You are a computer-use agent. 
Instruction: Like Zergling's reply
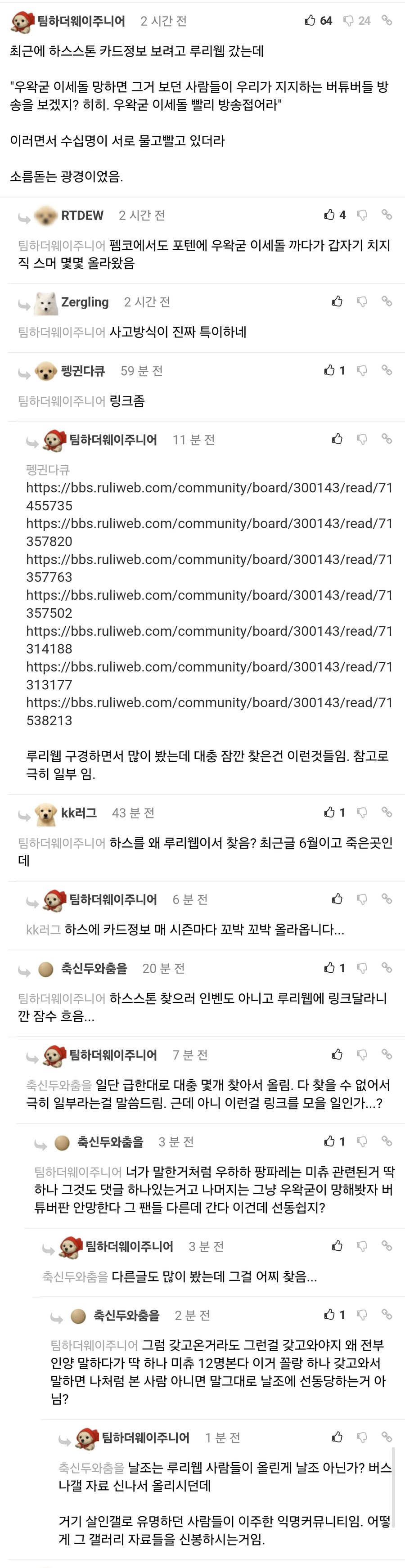tap(337, 301)
